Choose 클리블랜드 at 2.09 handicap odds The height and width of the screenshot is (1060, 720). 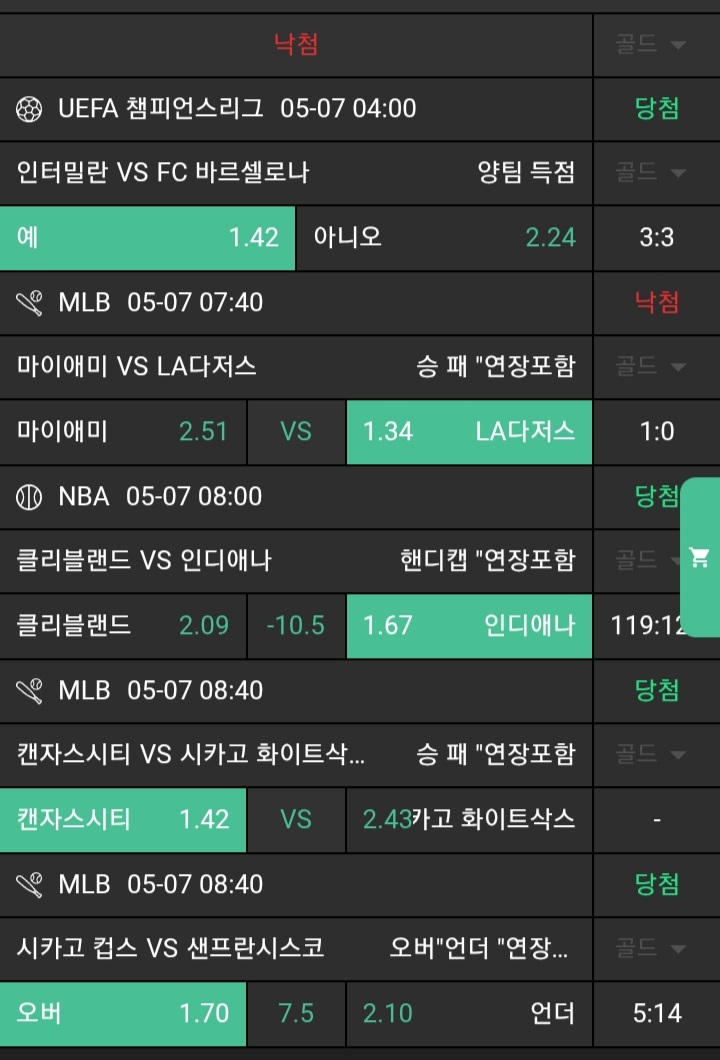tap(122, 626)
